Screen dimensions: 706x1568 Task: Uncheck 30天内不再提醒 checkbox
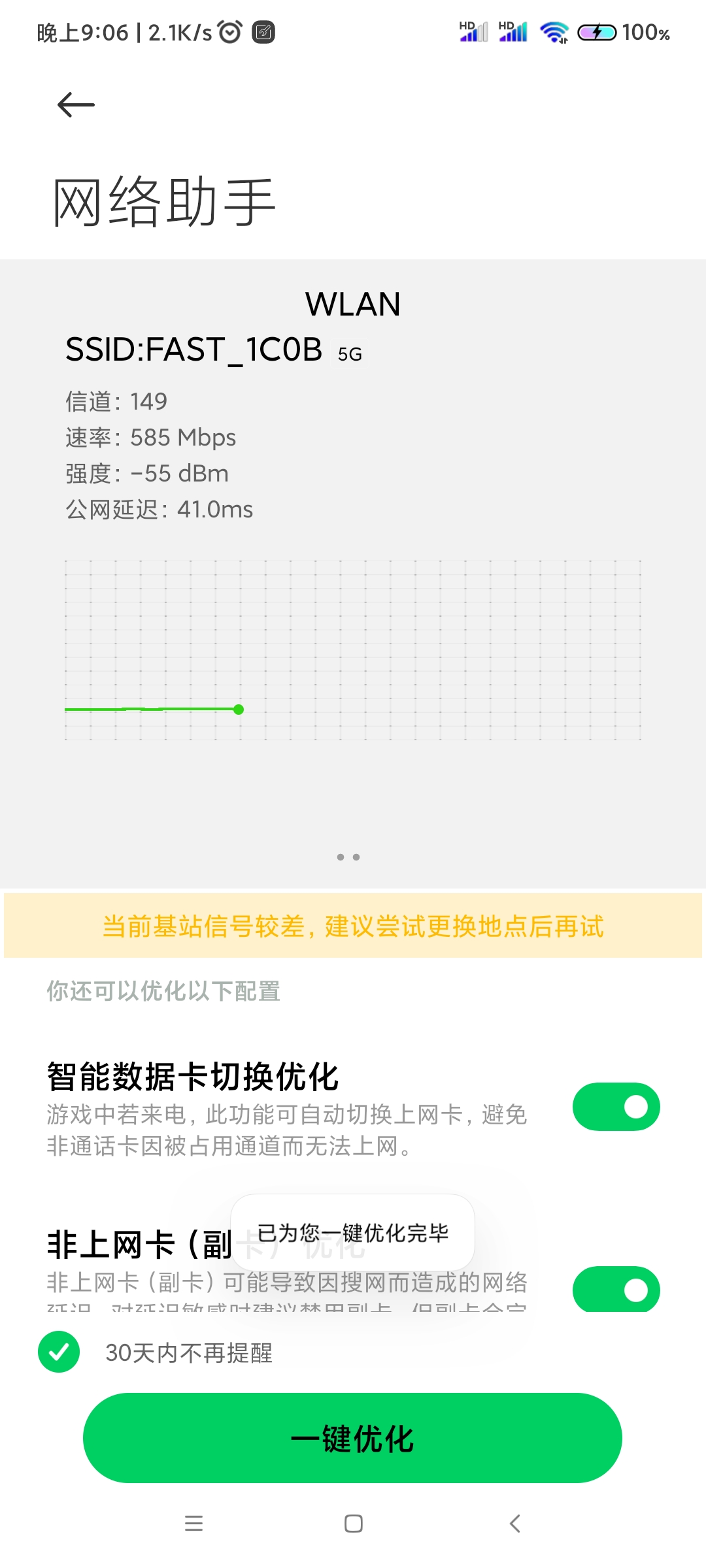point(59,1352)
